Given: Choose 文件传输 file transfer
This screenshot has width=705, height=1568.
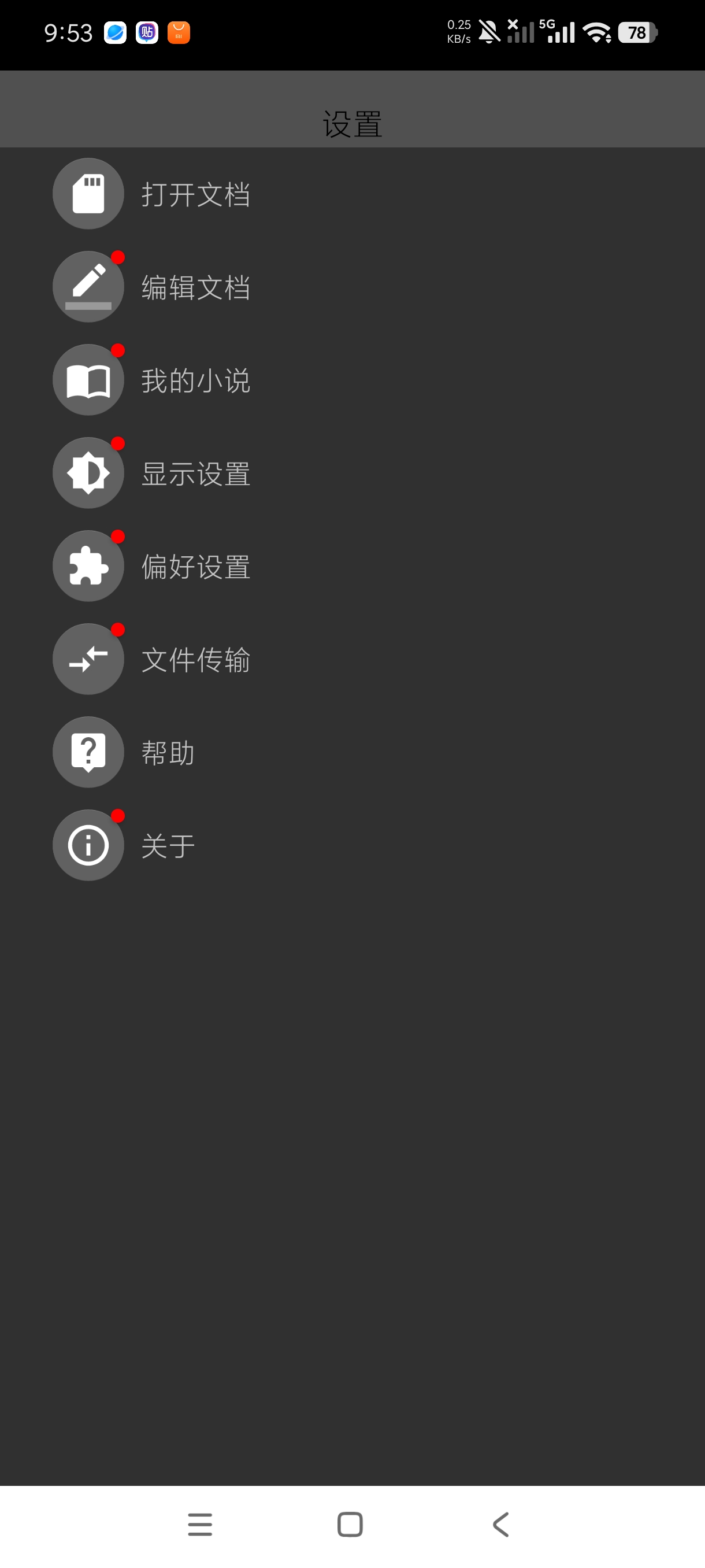Looking at the screenshot, I should [x=352, y=659].
